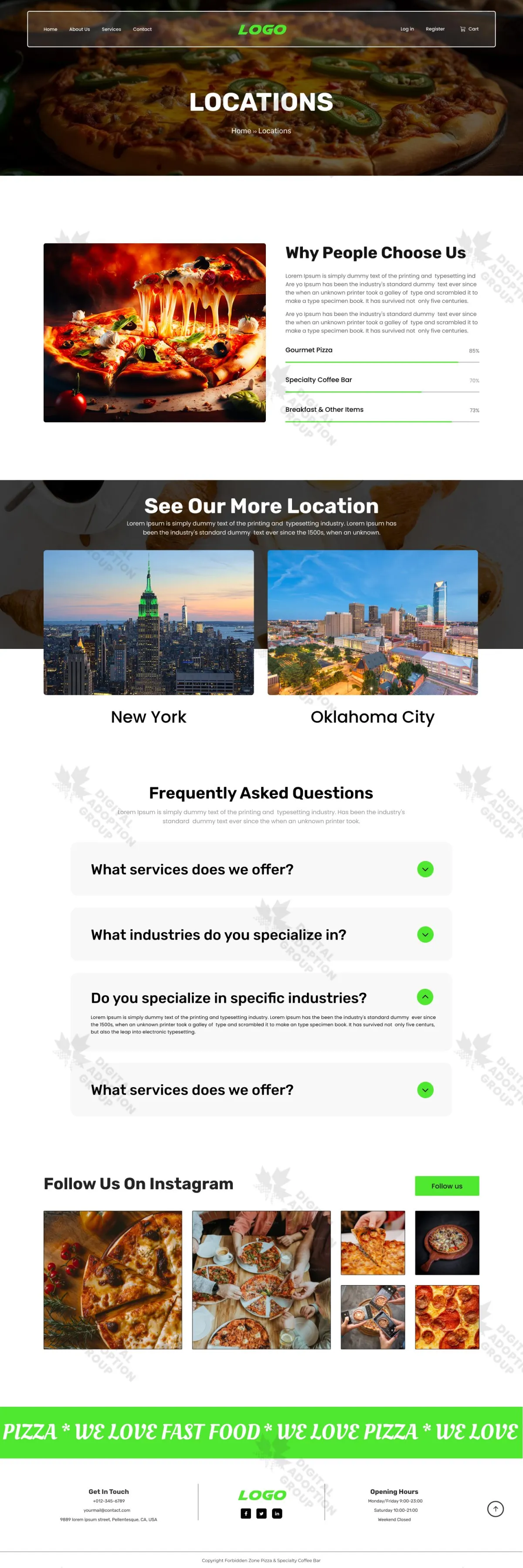Open the Register link
This screenshot has height=1568, width=523.
pos(435,29)
